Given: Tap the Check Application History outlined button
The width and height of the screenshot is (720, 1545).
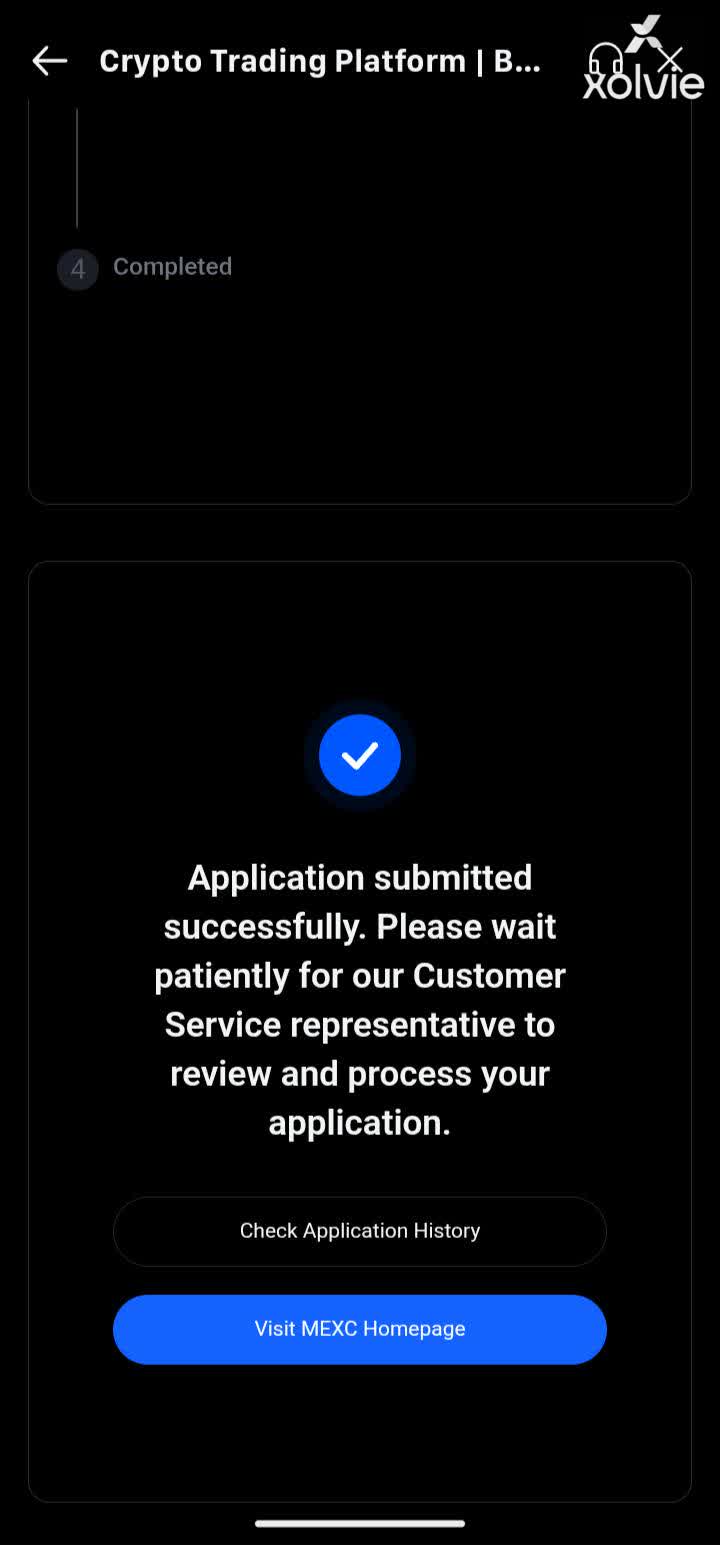Looking at the screenshot, I should pos(359,1231).
